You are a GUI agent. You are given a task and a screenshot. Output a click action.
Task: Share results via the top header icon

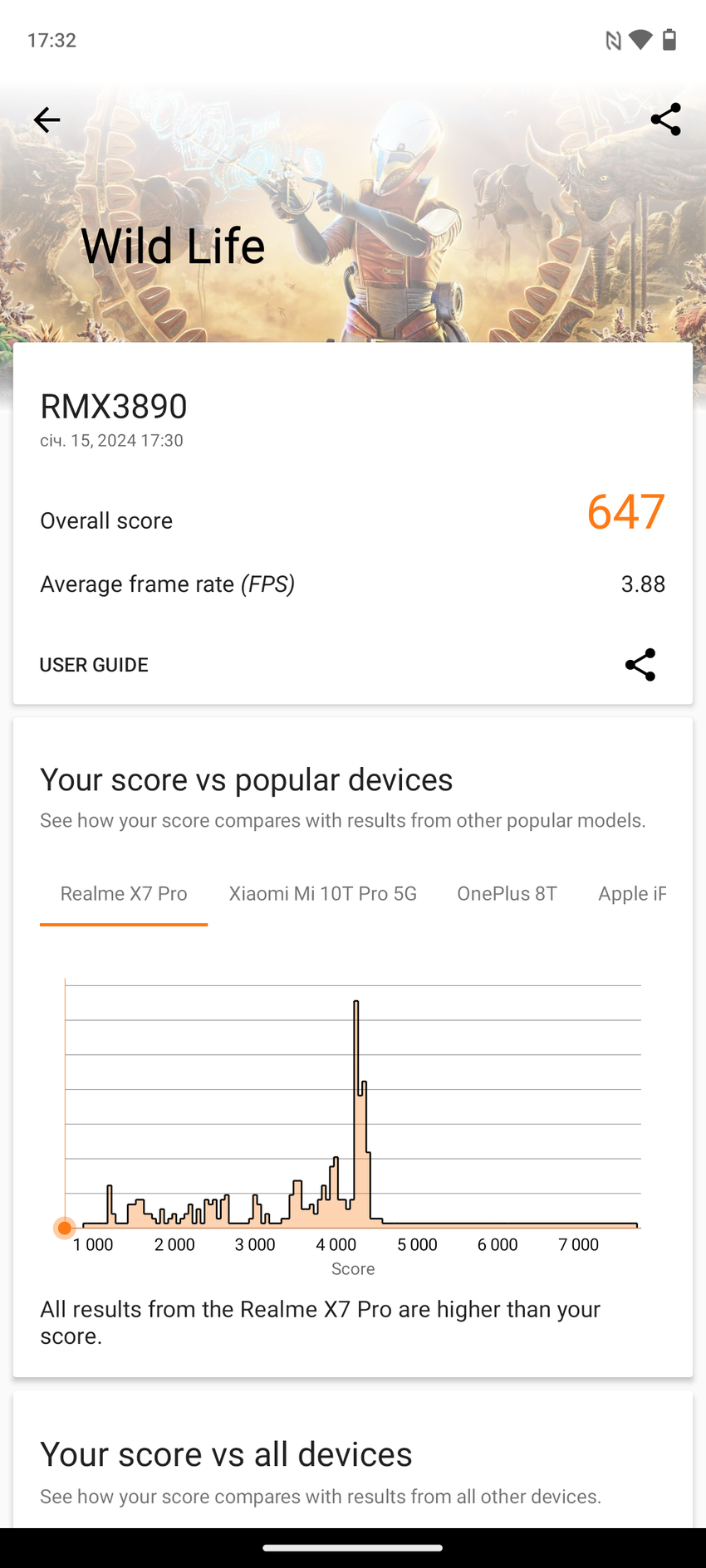point(665,120)
